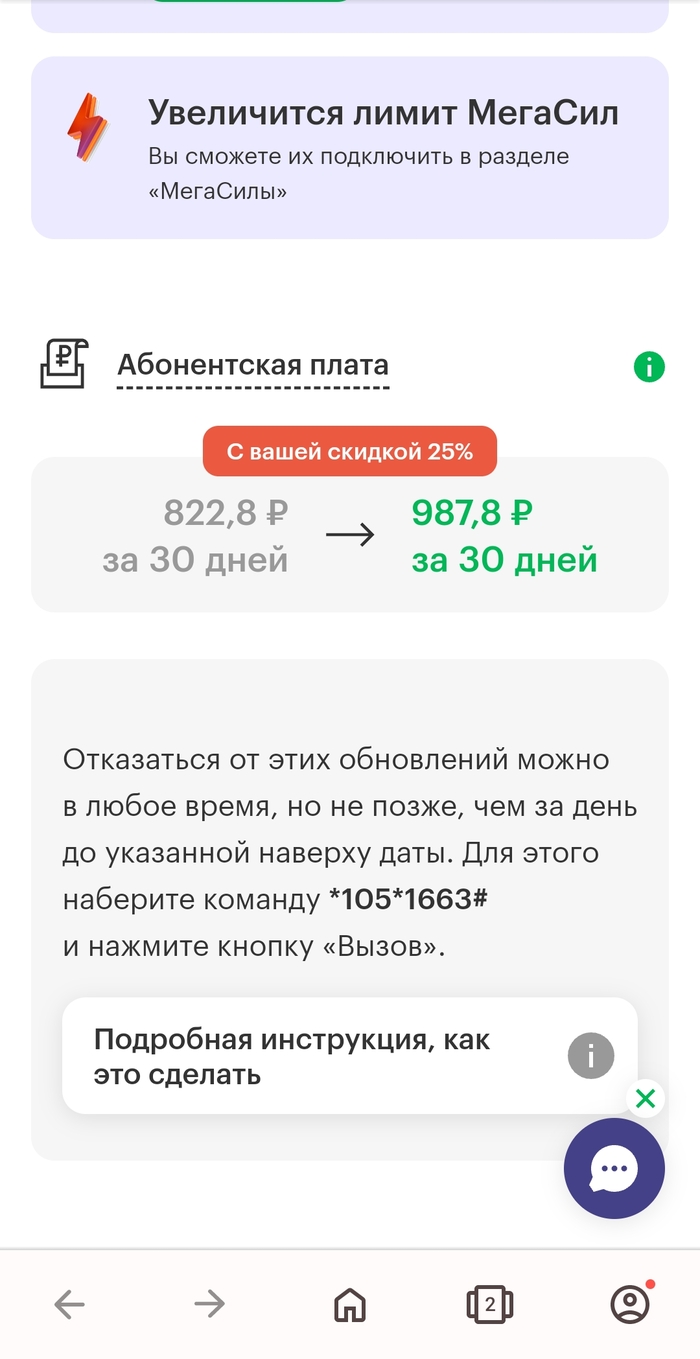
Task: Open the browser profile icon
Action: click(x=629, y=1304)
